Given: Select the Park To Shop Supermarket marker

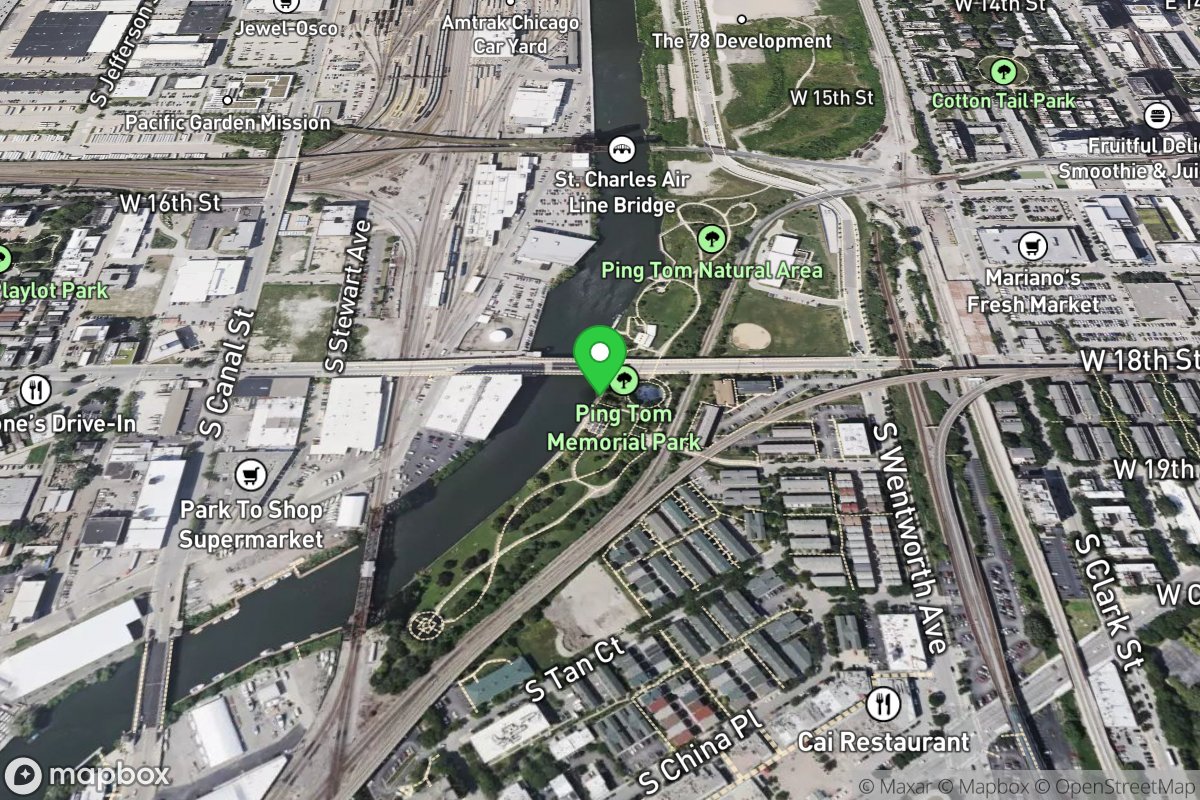Looking at the screenshot, I should click(x=250, y=475).
